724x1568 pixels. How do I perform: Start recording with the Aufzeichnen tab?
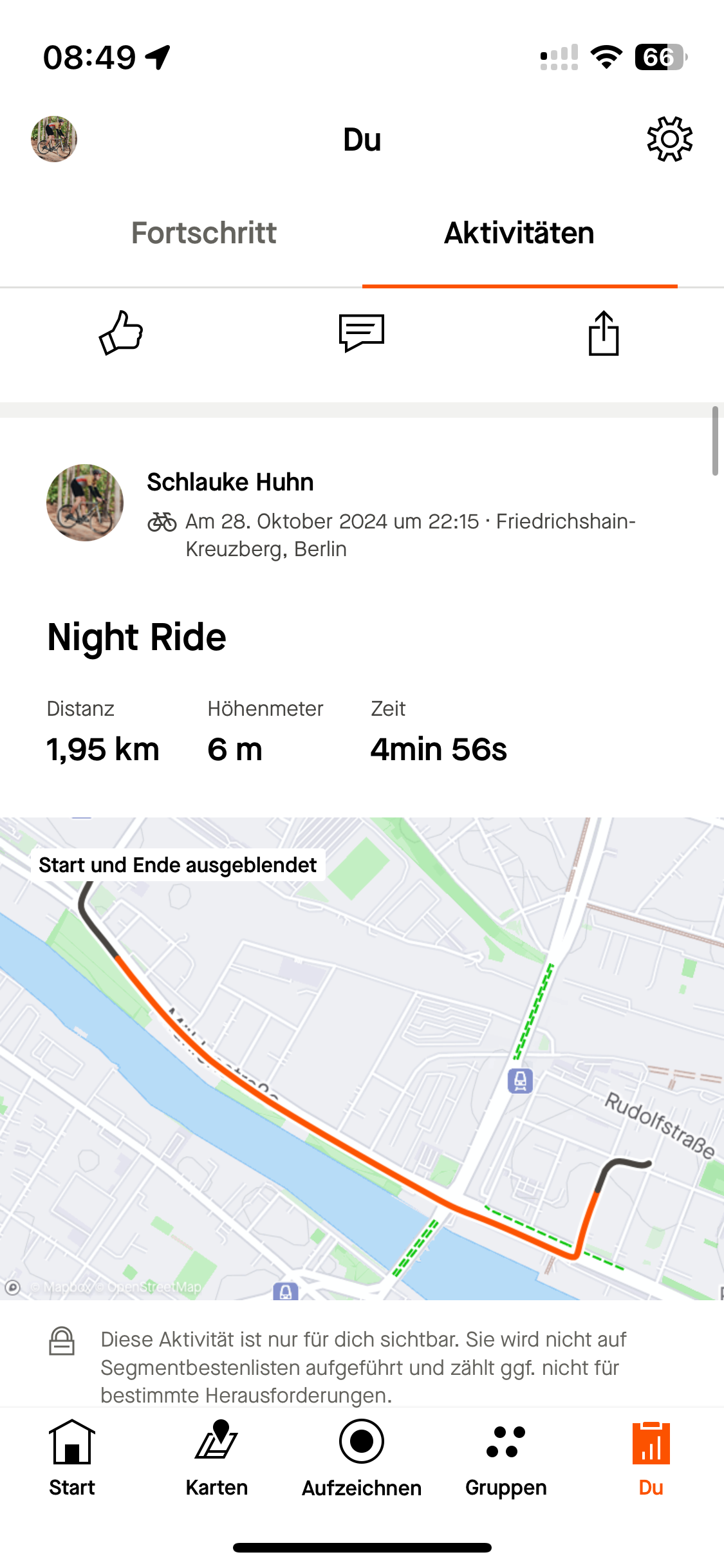point(362,1459)
